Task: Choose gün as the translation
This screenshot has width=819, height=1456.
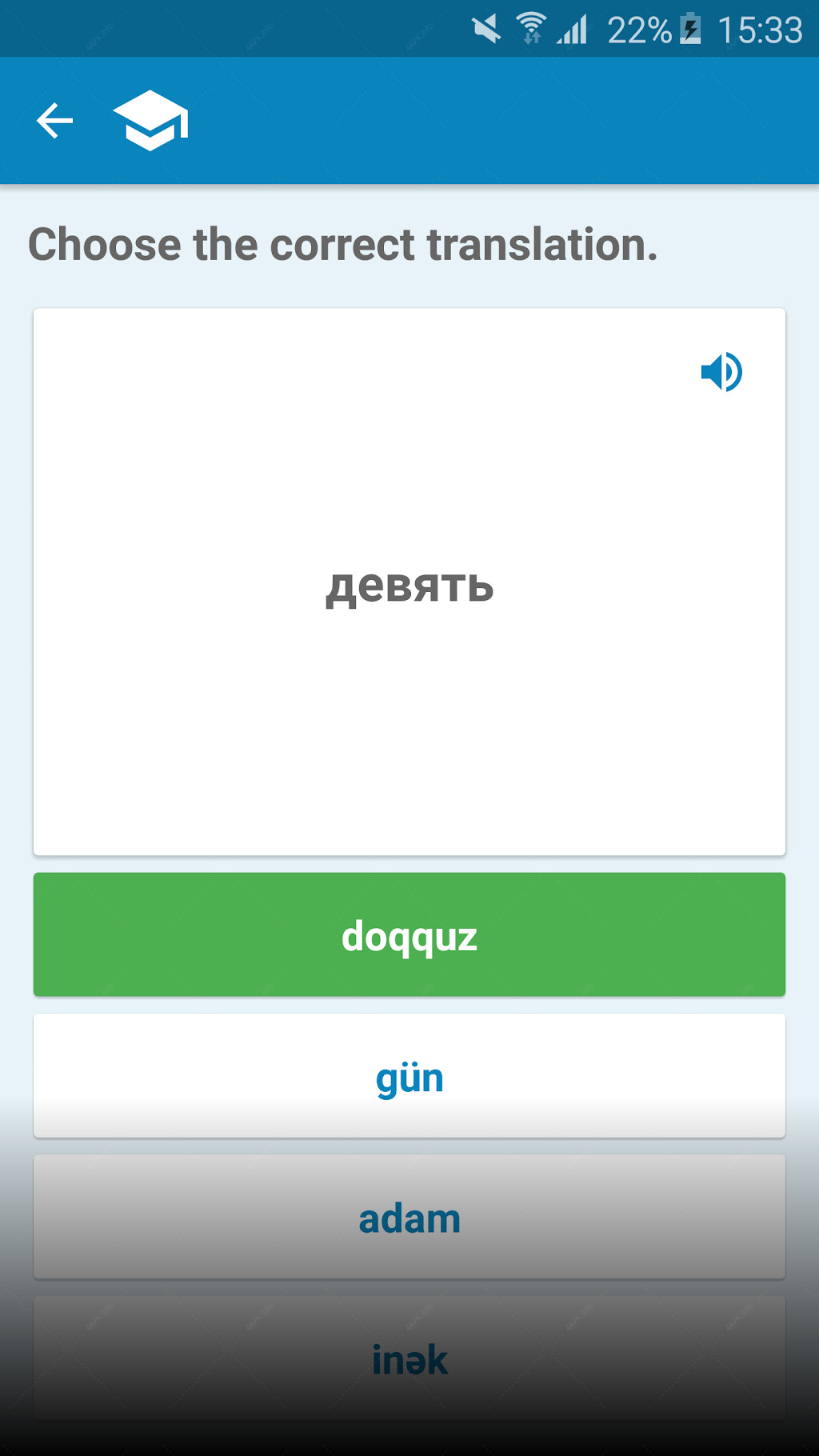Action: [x=409, y=1075]
